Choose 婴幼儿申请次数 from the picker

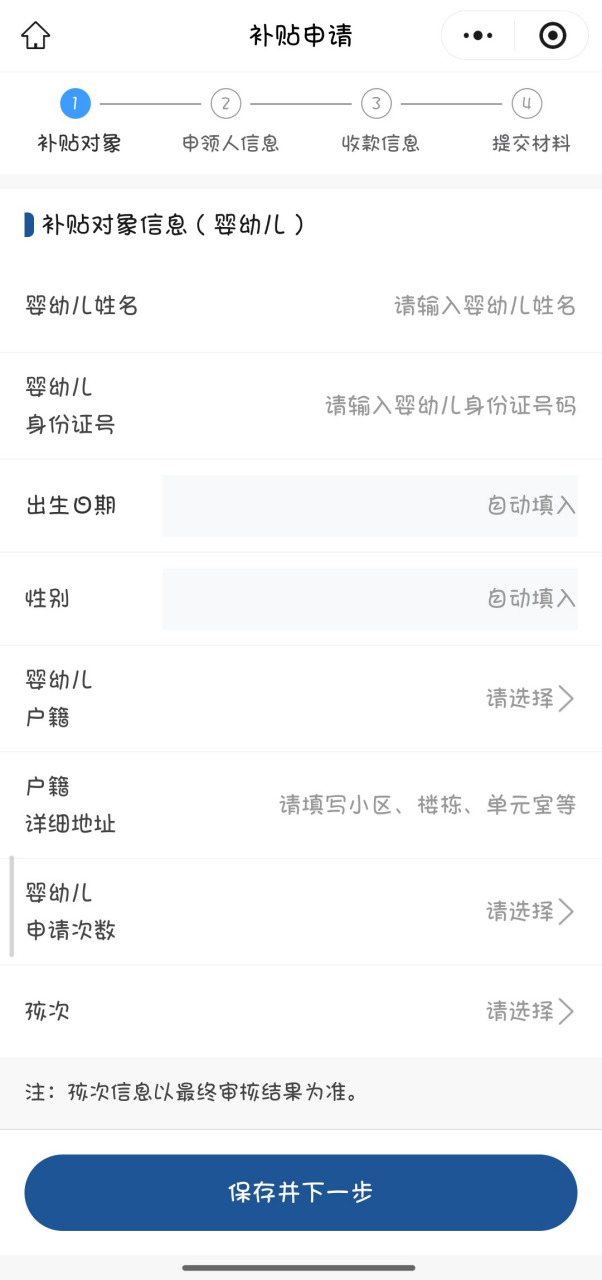[530, 912]
